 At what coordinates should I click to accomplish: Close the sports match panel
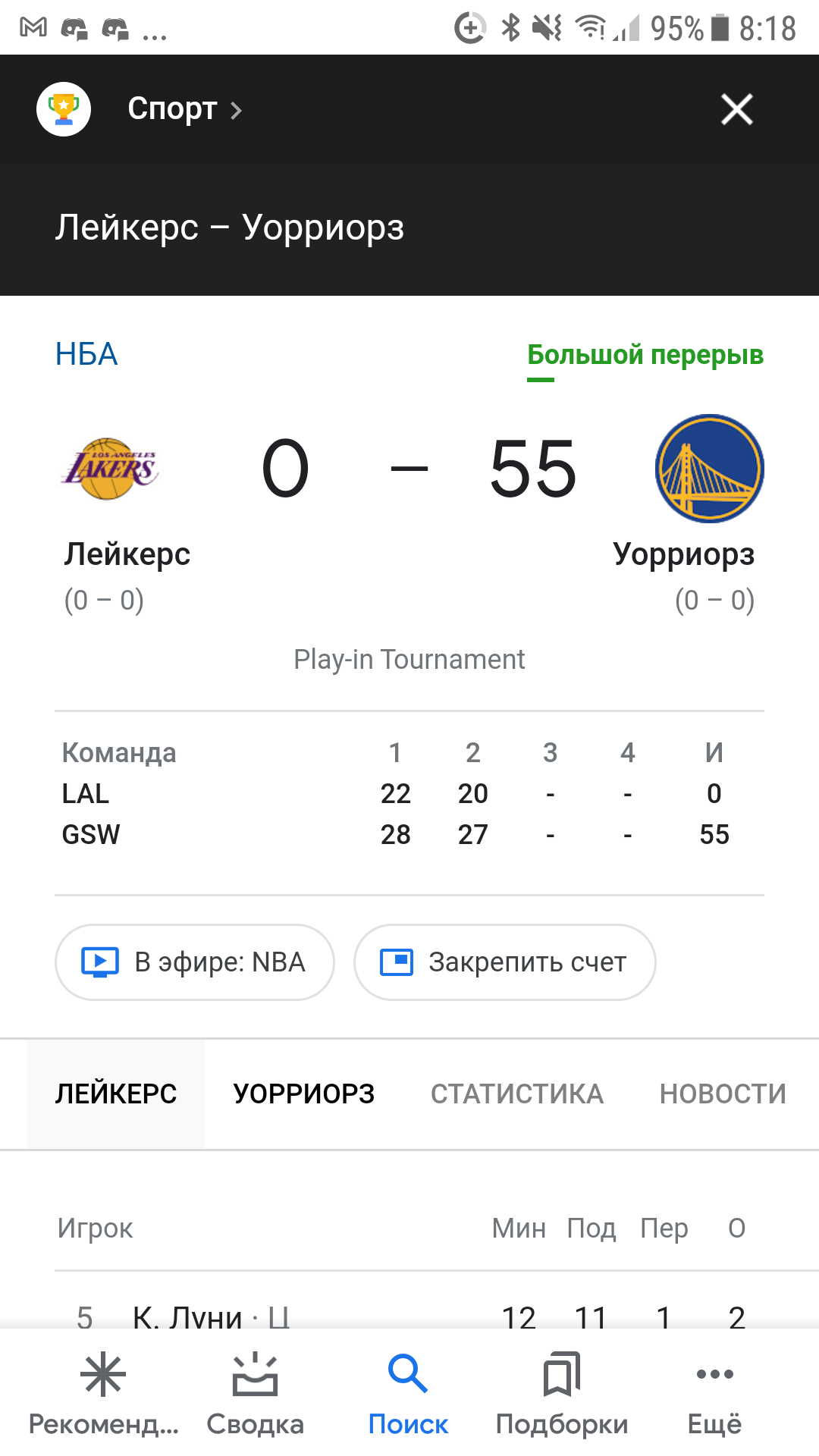736,109
